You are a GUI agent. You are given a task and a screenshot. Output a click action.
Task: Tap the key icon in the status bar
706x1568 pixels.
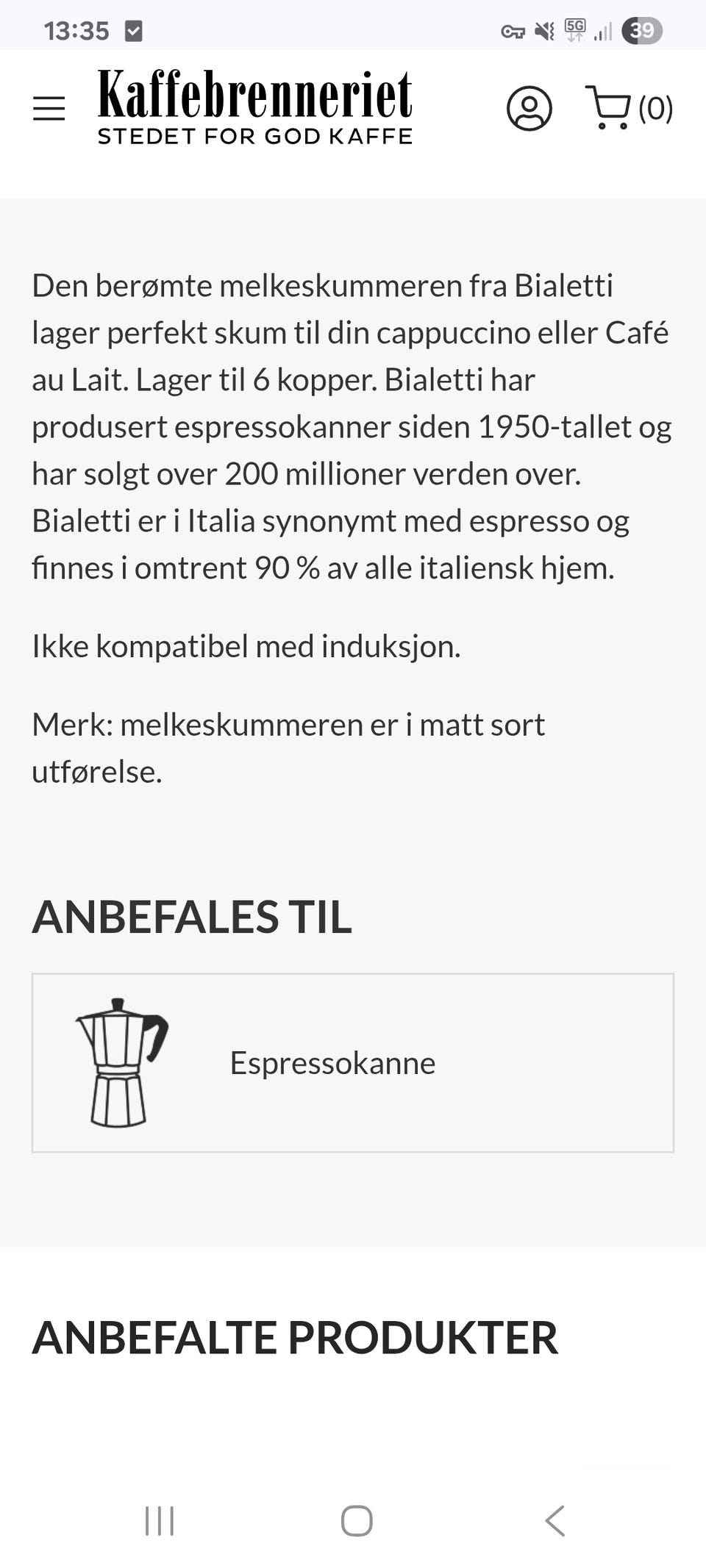tap(513, 31)
